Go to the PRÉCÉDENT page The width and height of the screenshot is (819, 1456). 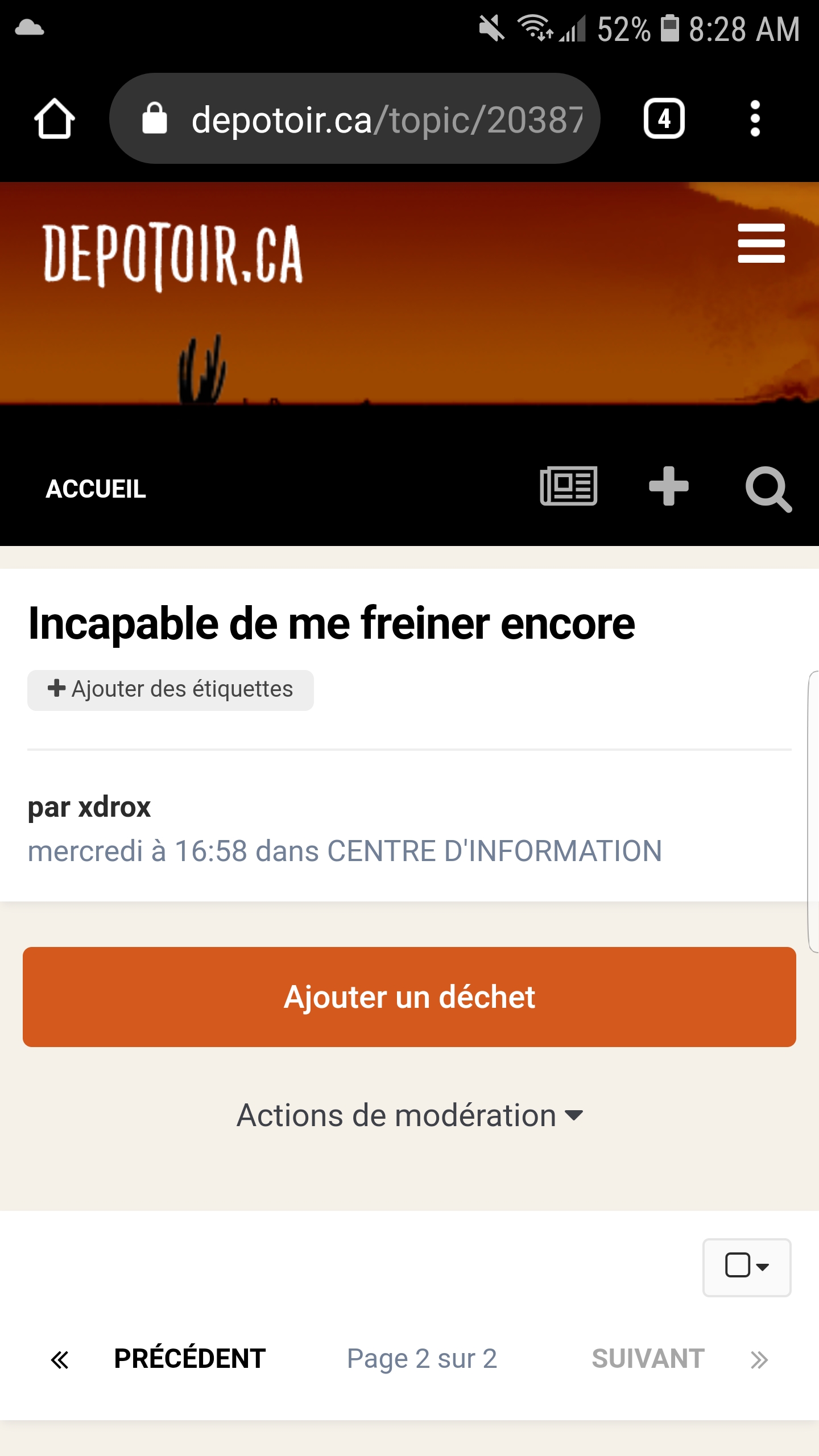click(190, 1359)
